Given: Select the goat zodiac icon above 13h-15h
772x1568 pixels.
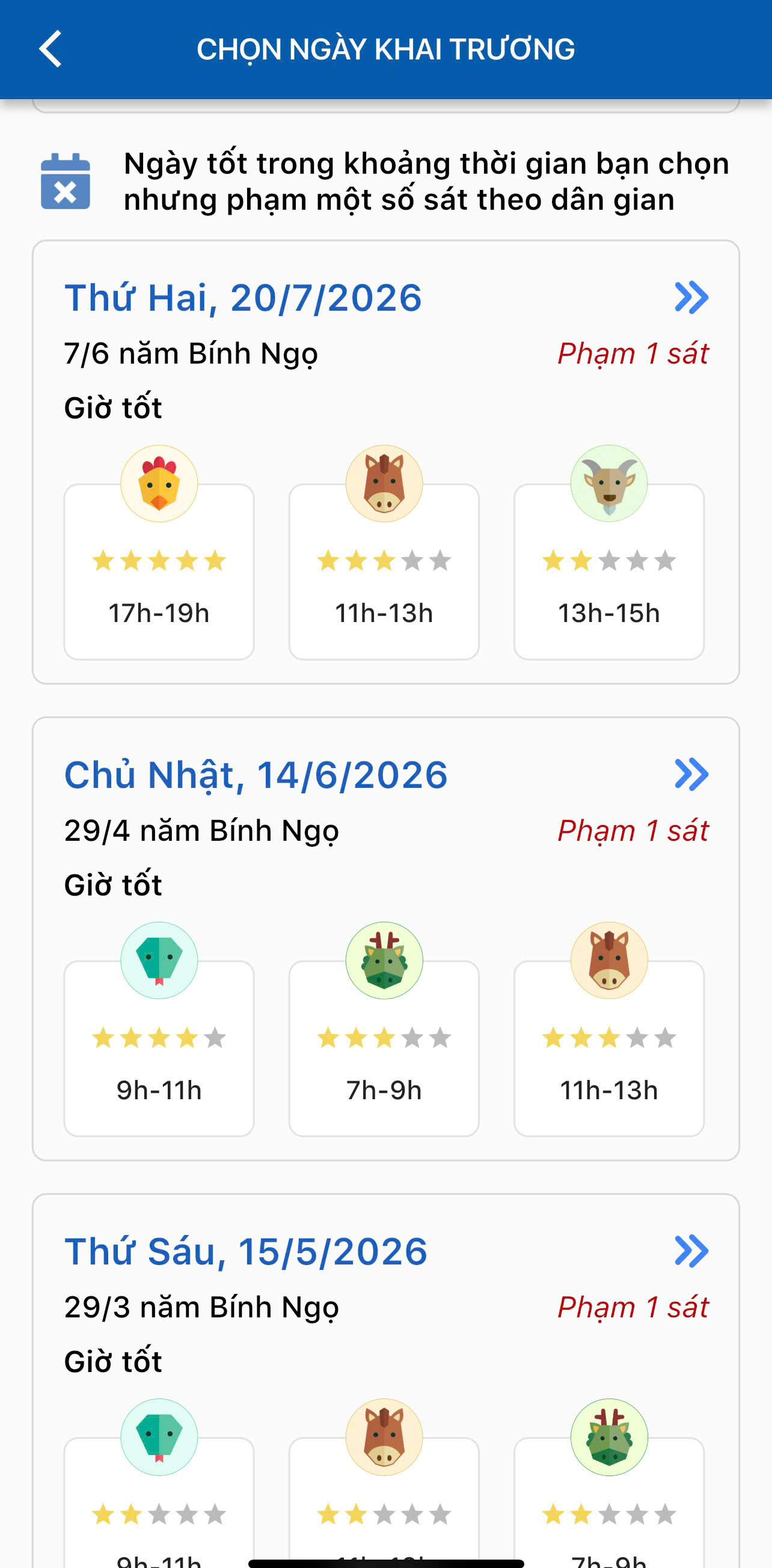Looking at the screenshot, I should coord(610,483).
